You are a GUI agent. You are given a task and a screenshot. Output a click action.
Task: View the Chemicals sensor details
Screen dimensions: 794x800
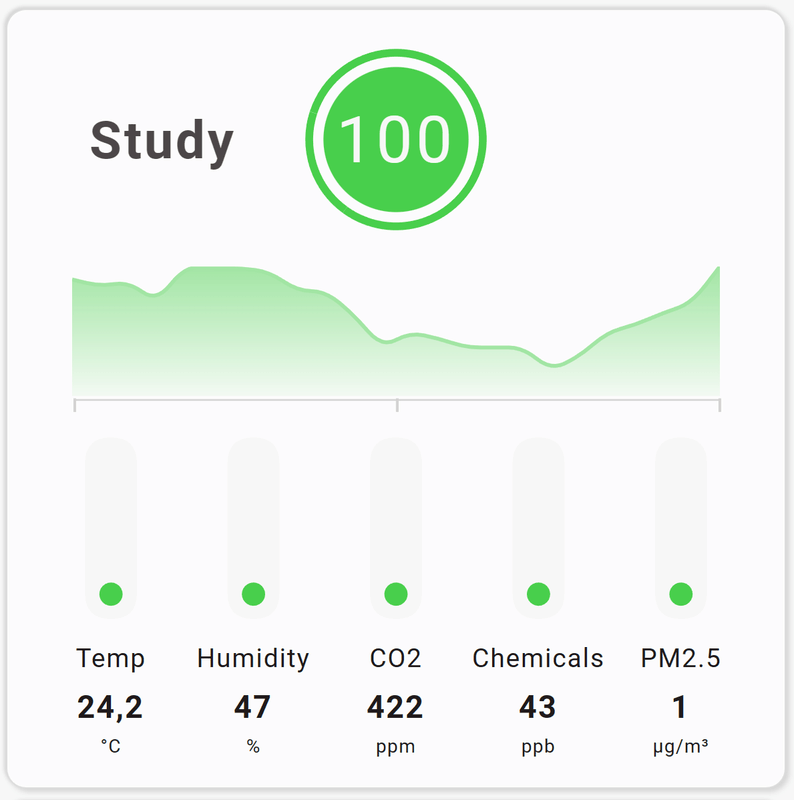[x=538, y=707]
